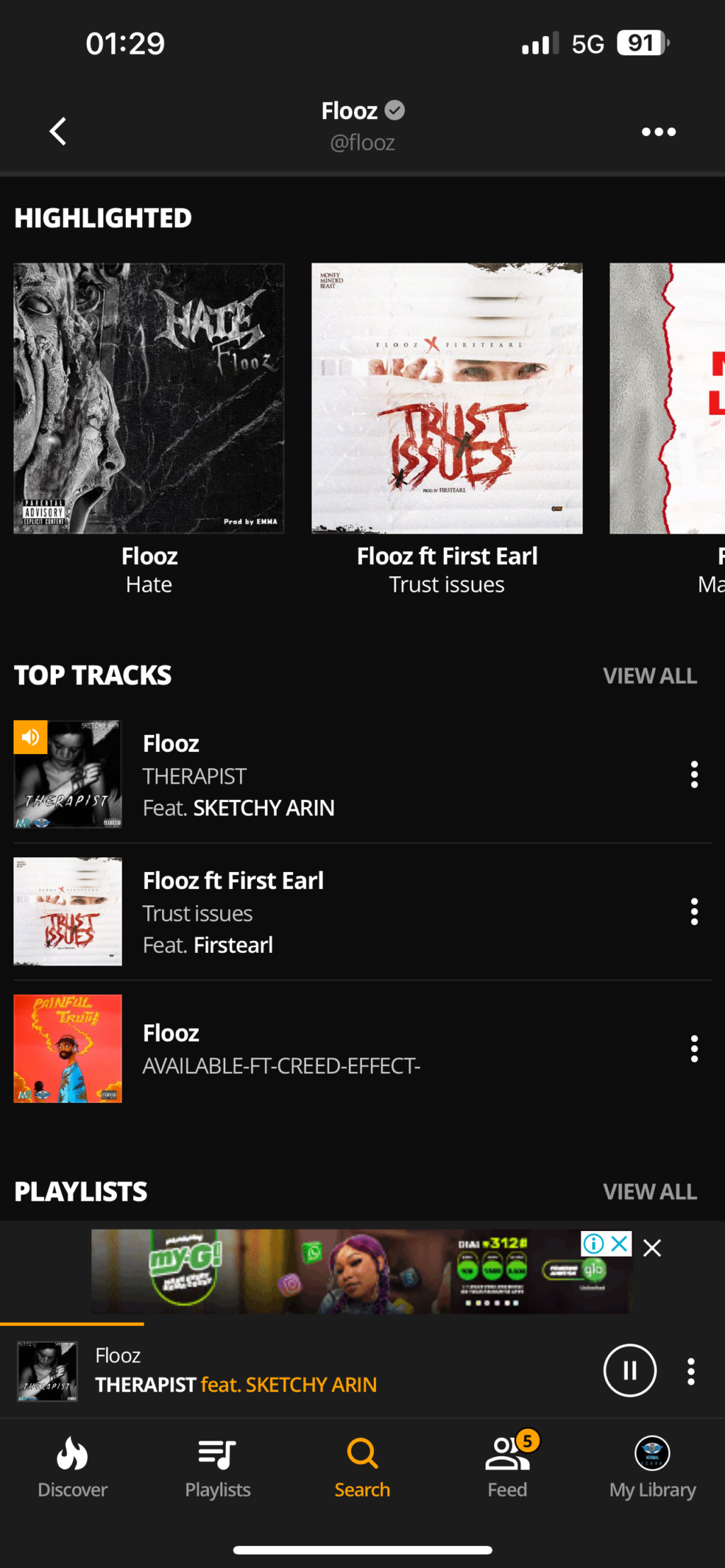
Task: Open more options for AVAILABLE-FT-CREED-EFFECT-
Action: click(x=694, y=1049)
